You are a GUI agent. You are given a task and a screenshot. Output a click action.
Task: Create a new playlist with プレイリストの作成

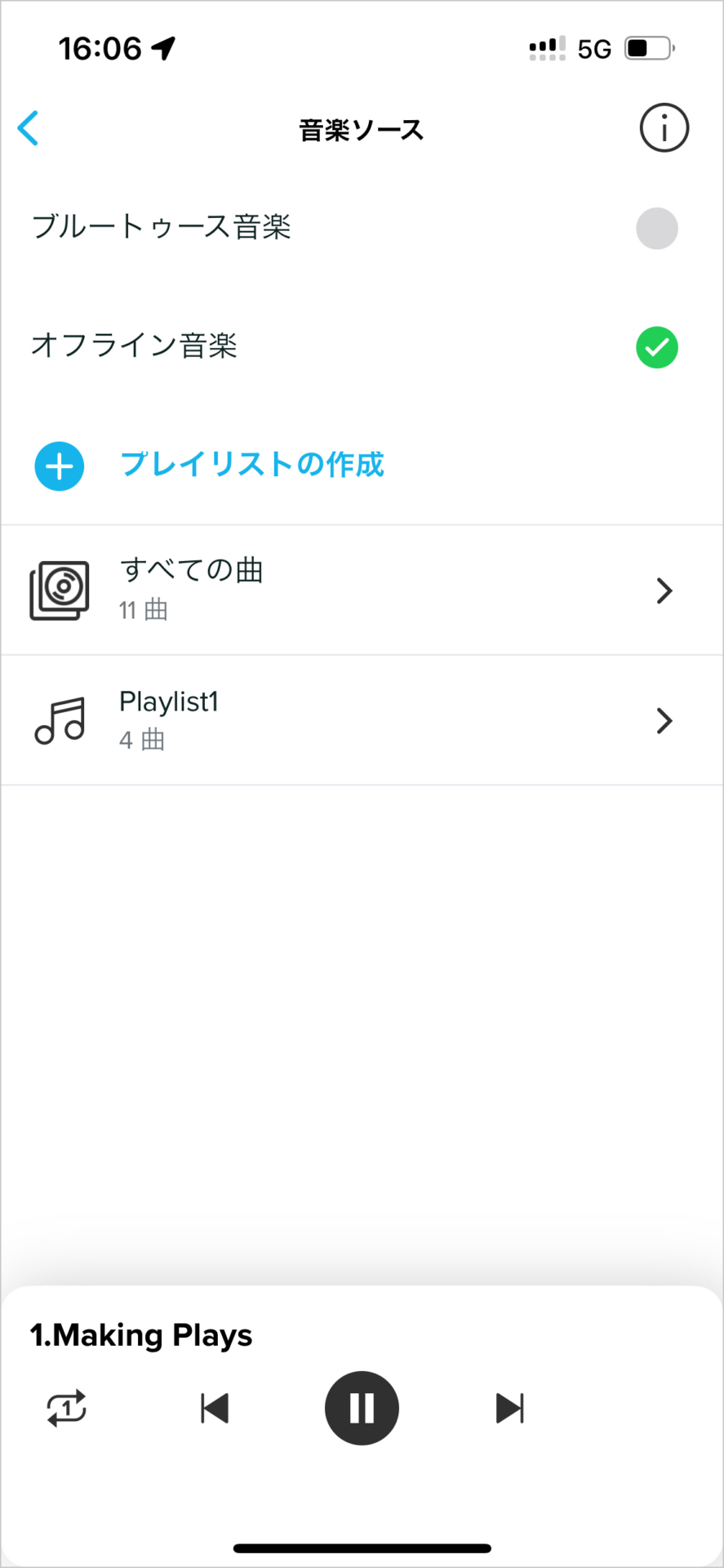[x=209, y=465]
